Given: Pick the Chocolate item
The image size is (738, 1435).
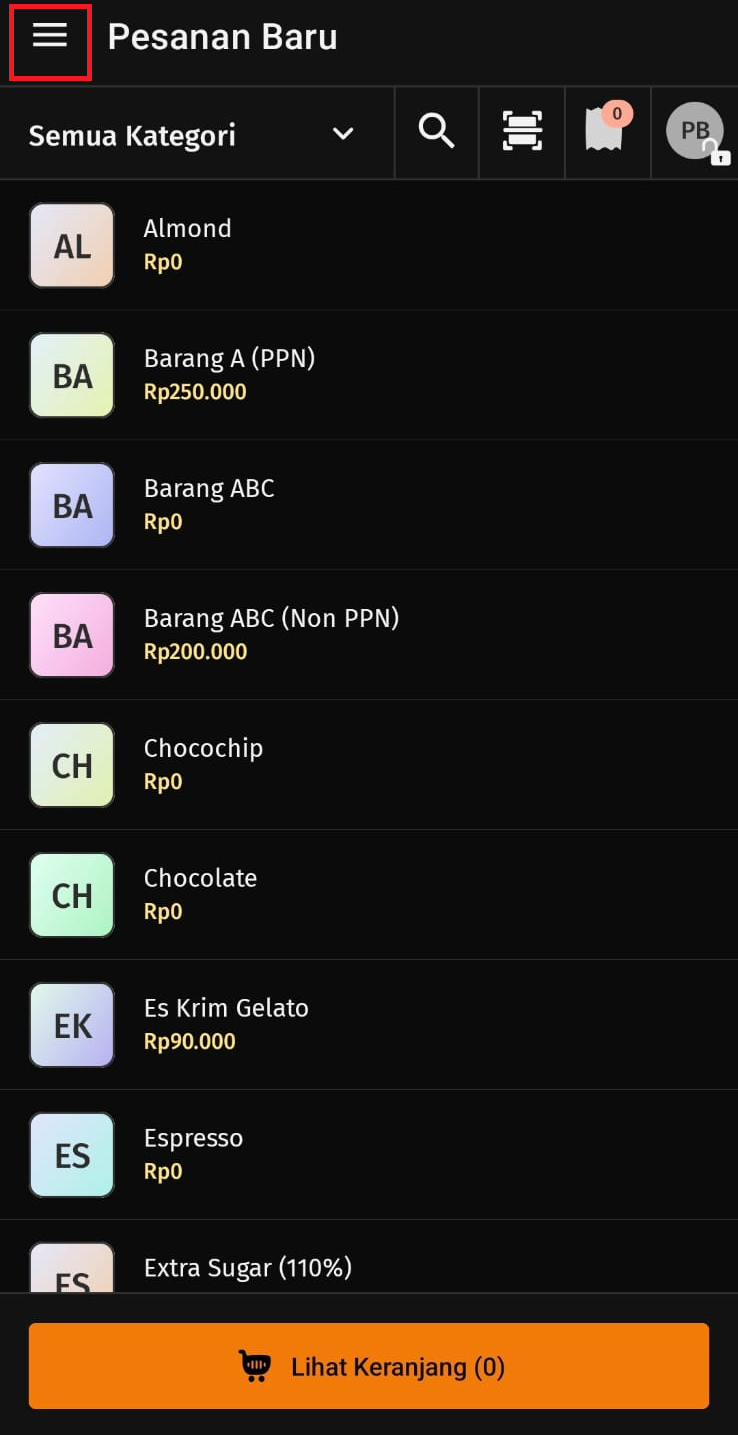Looking at the screenshot, I should click(x=369, y=895).
